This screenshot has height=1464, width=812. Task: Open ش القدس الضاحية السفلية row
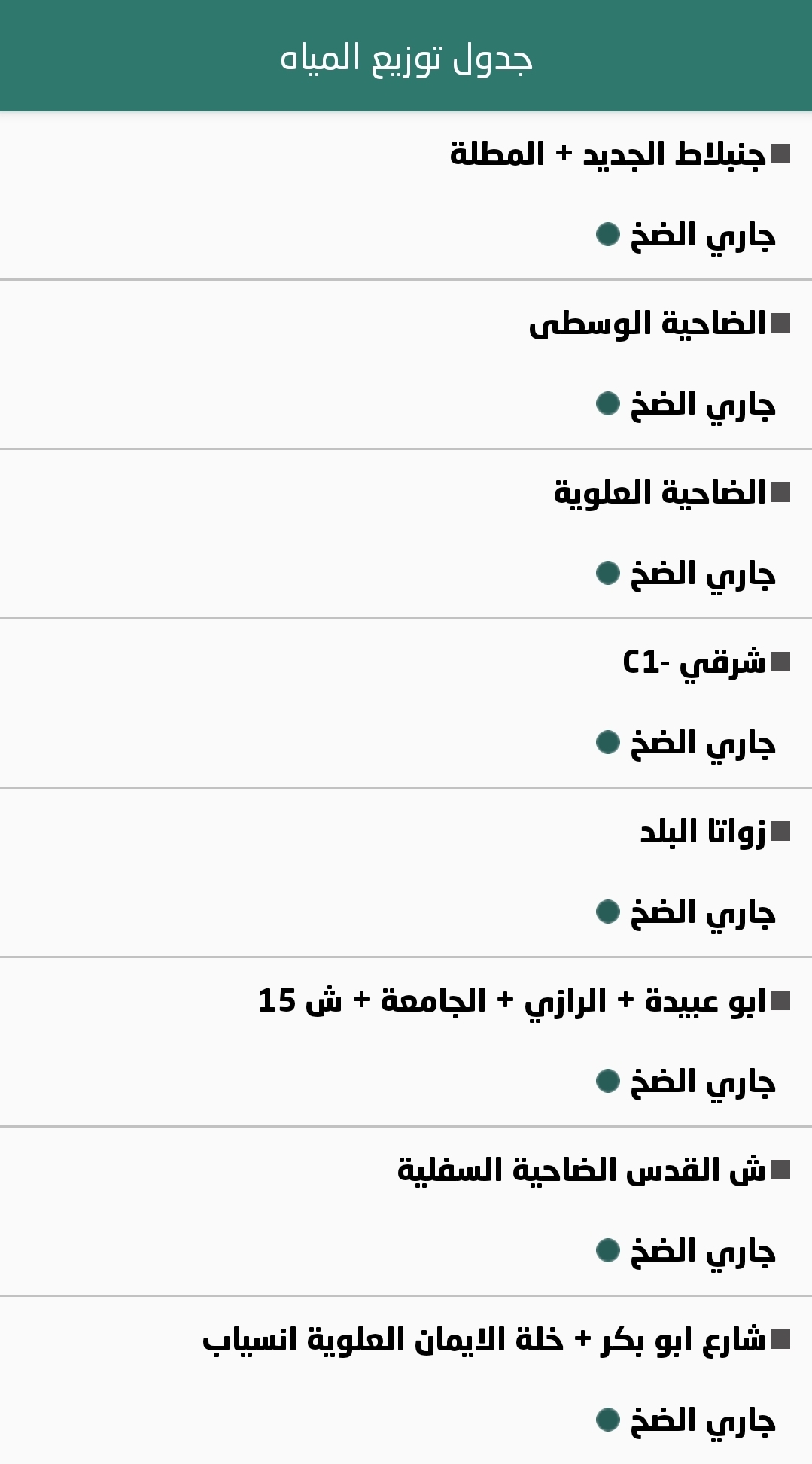click(x=581, y=1171)
